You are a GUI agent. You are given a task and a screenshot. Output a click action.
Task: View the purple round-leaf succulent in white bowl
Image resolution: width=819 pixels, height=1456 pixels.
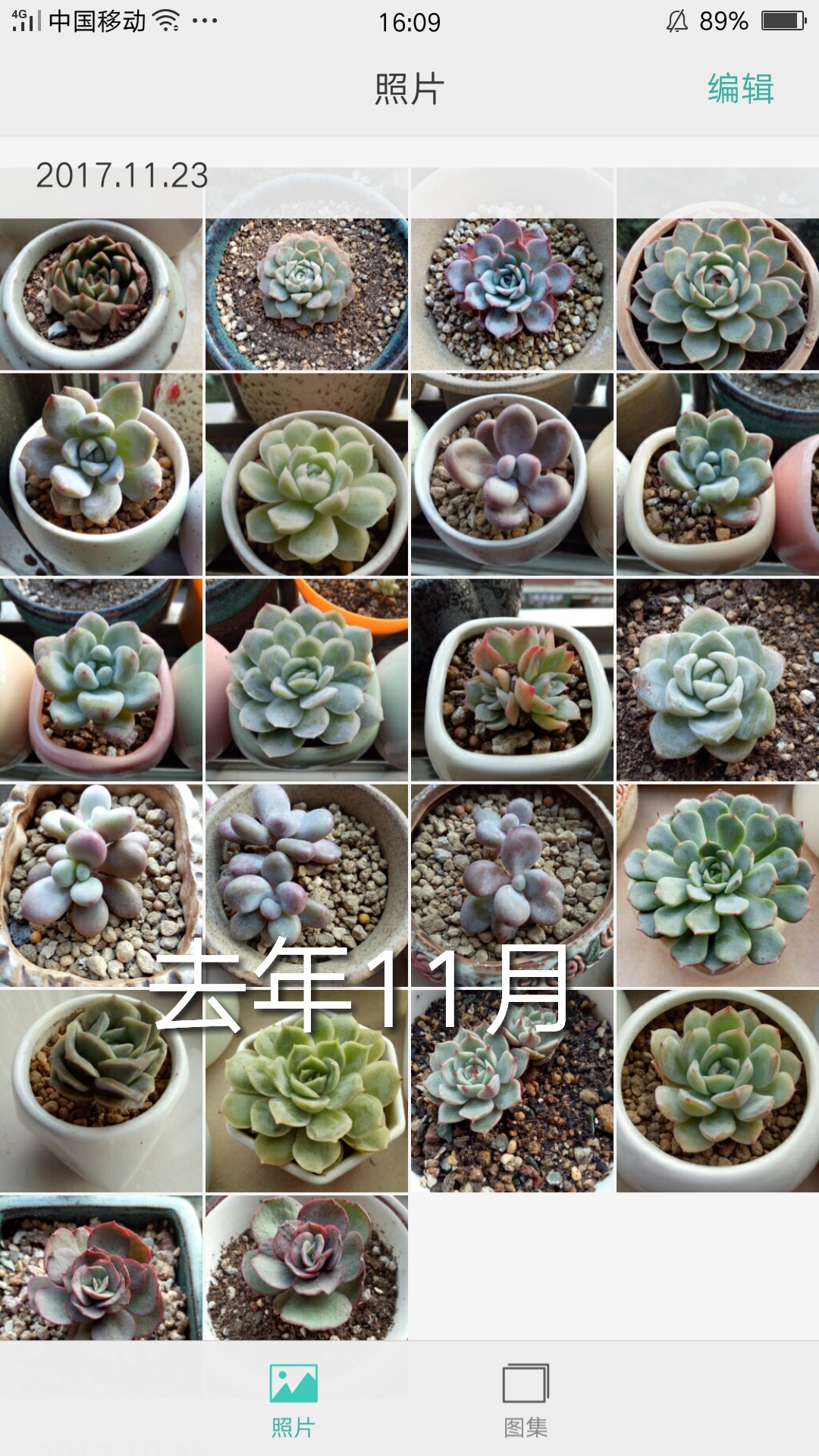click(x=512, y=474)
